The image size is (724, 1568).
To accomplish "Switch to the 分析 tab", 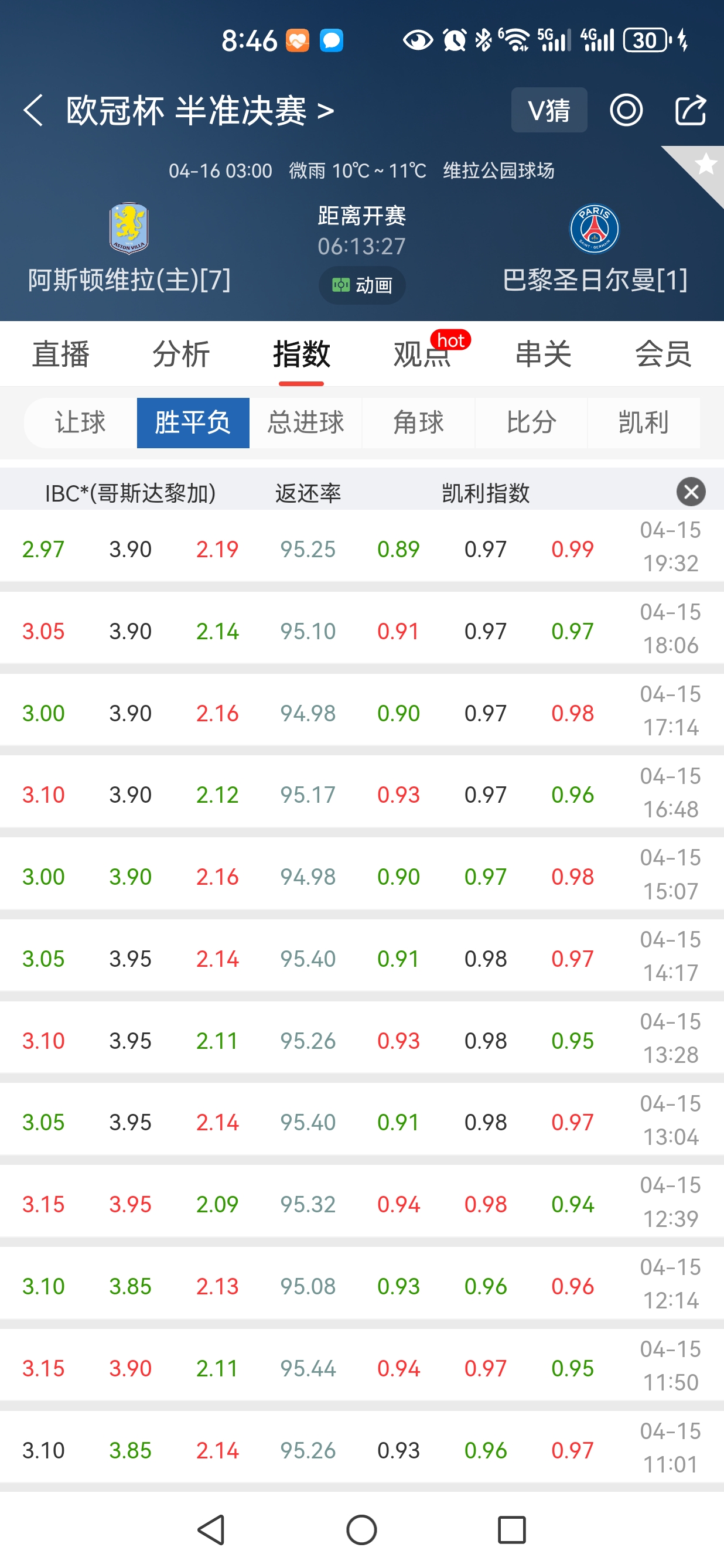I will (x=180, y=354).
